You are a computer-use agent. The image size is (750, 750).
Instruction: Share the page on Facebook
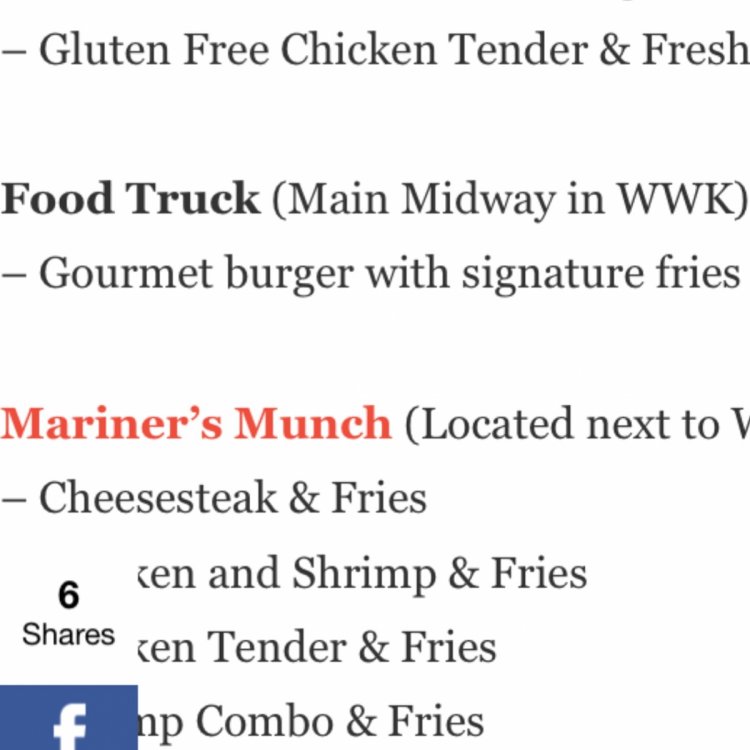coord(68,720)
